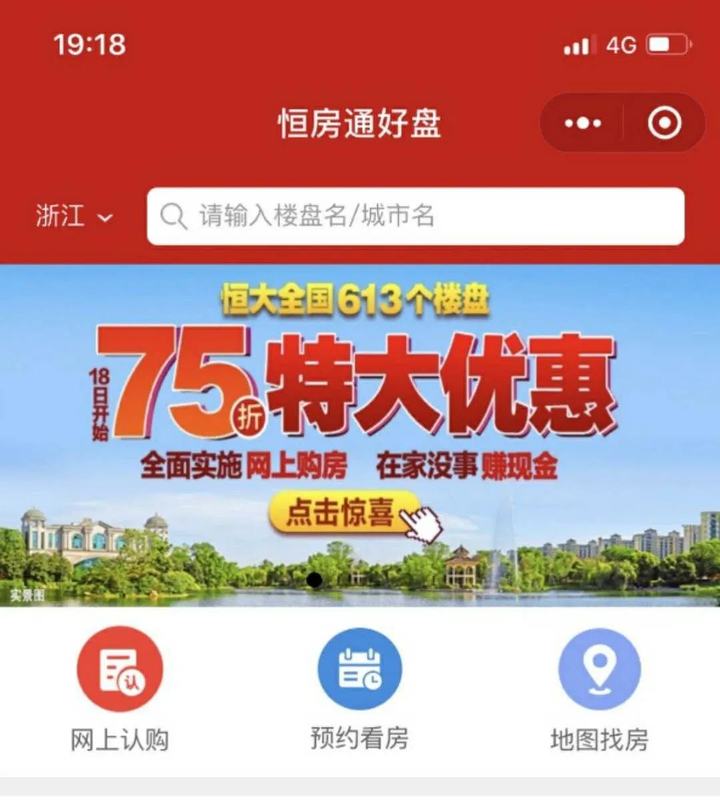Viewport: 720px width, 800px height.
Task: Open 地图找房 map search
Action: tap(599, 688)
